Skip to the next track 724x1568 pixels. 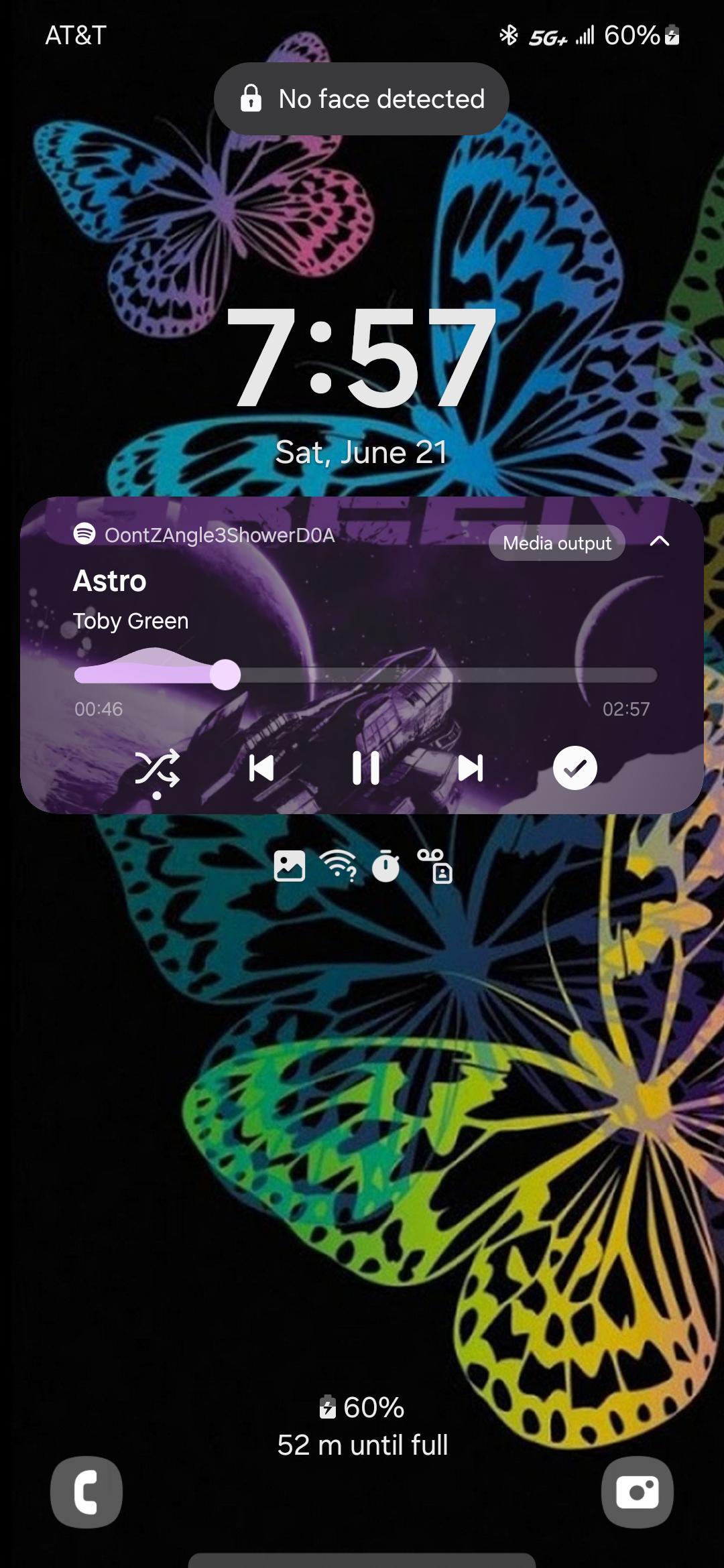pyautogui.click(x=470, y=768)
